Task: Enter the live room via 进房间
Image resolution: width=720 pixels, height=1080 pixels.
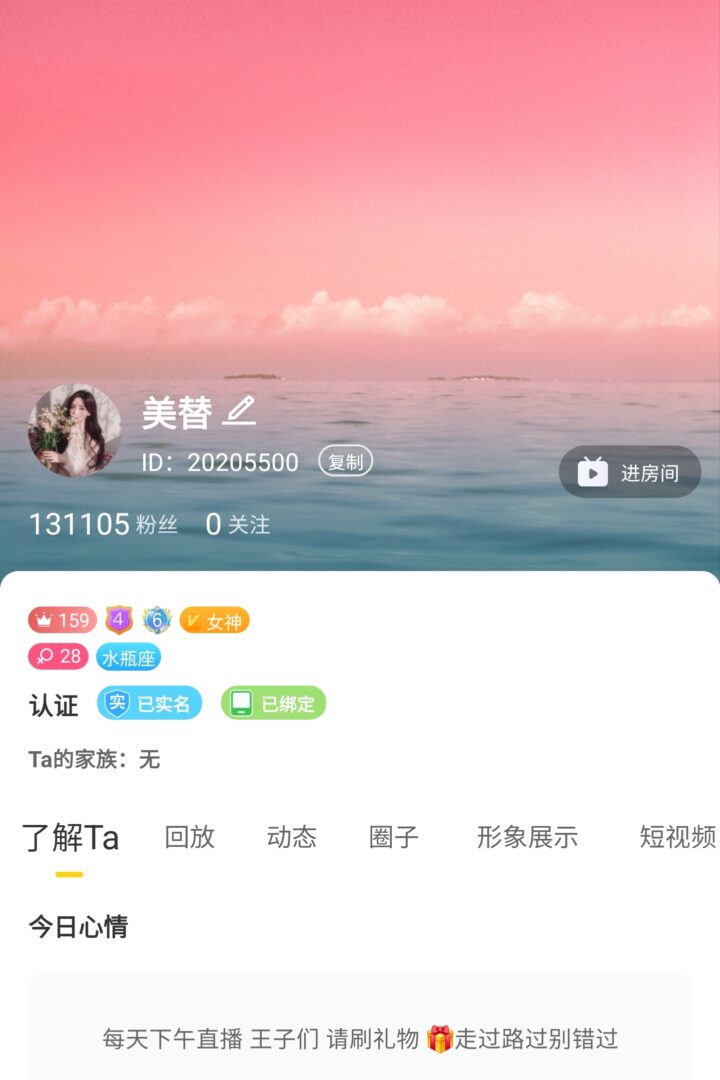Action: click(x=630, y=472)
